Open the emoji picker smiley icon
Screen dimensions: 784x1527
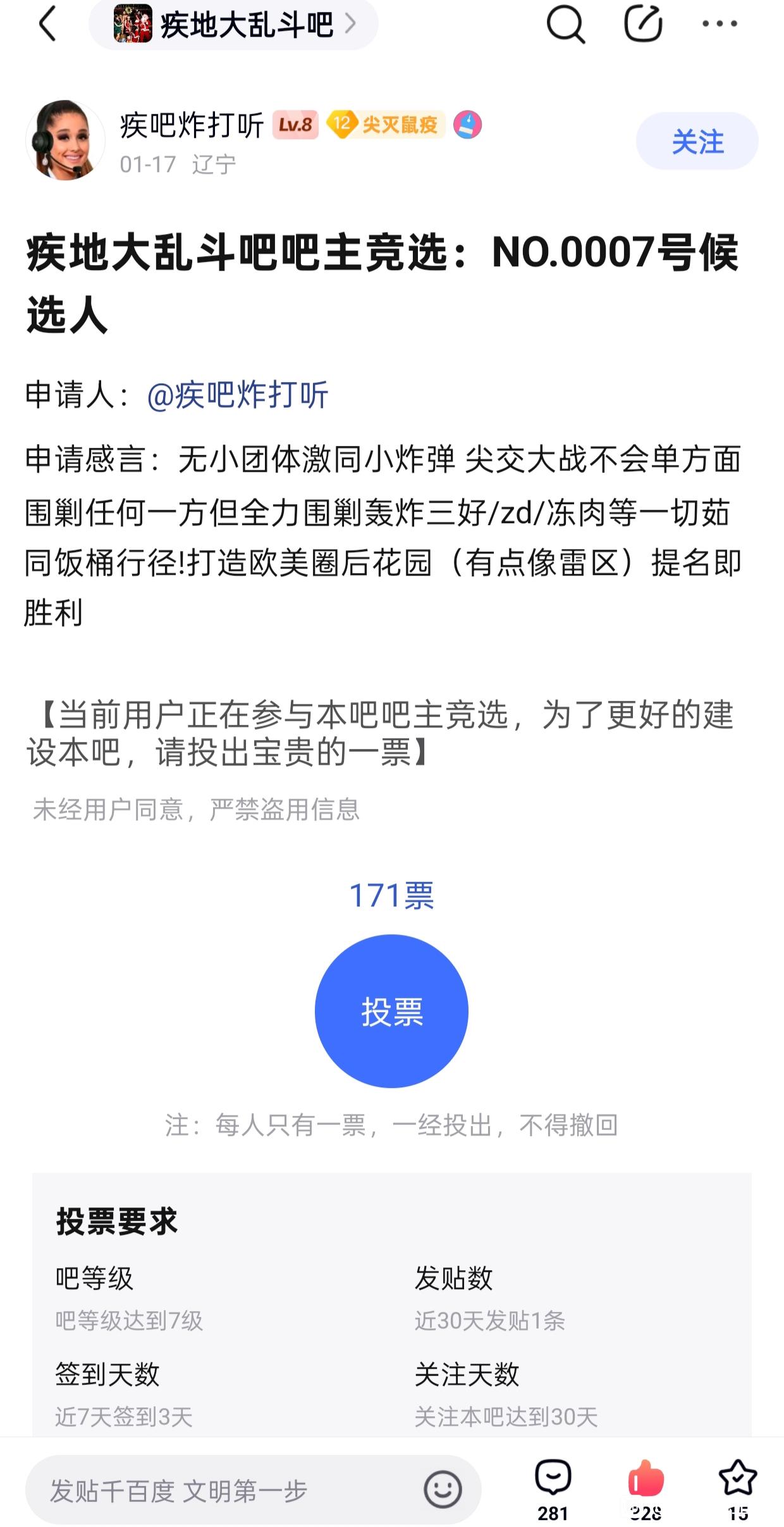tap(443, 1489)
